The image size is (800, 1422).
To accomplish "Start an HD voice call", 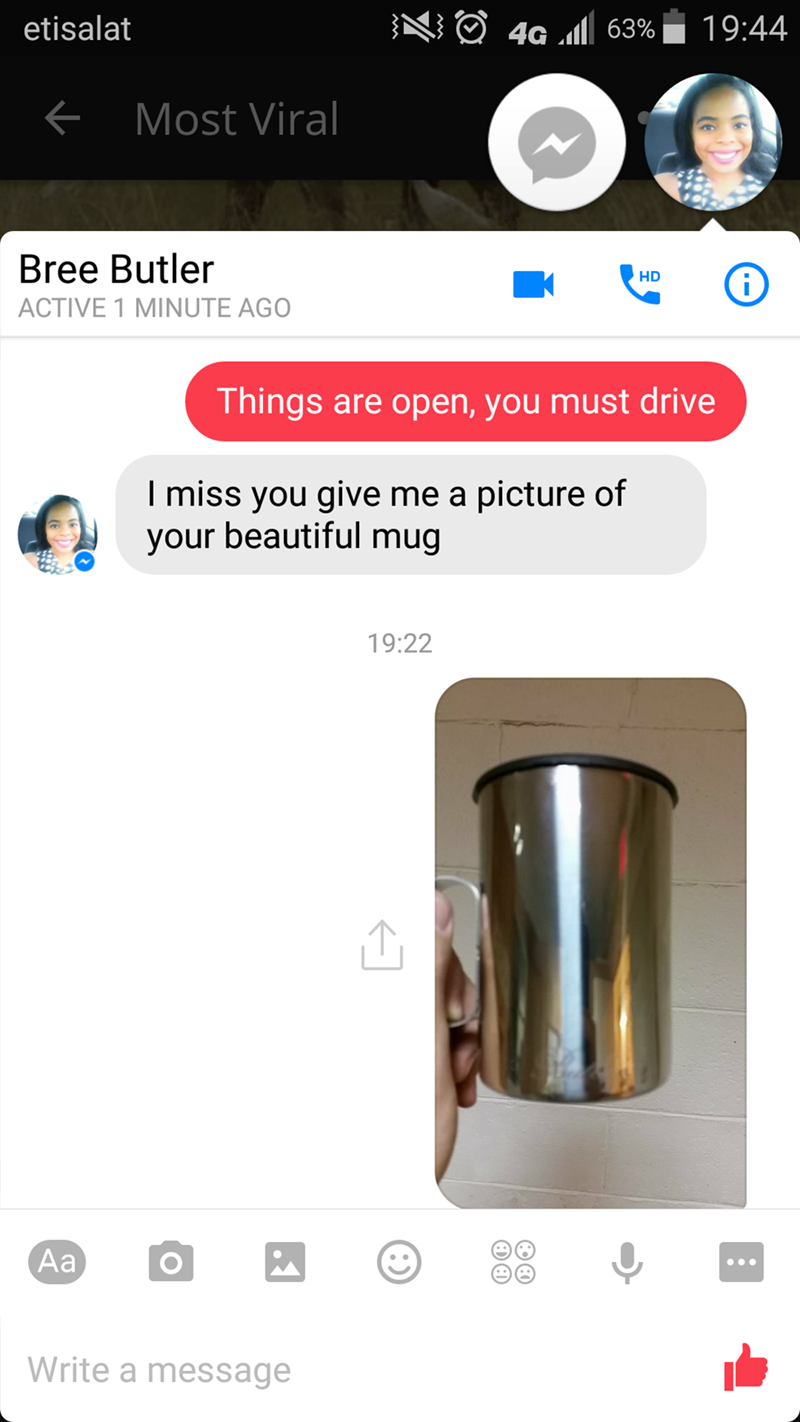I will (640, 284).
